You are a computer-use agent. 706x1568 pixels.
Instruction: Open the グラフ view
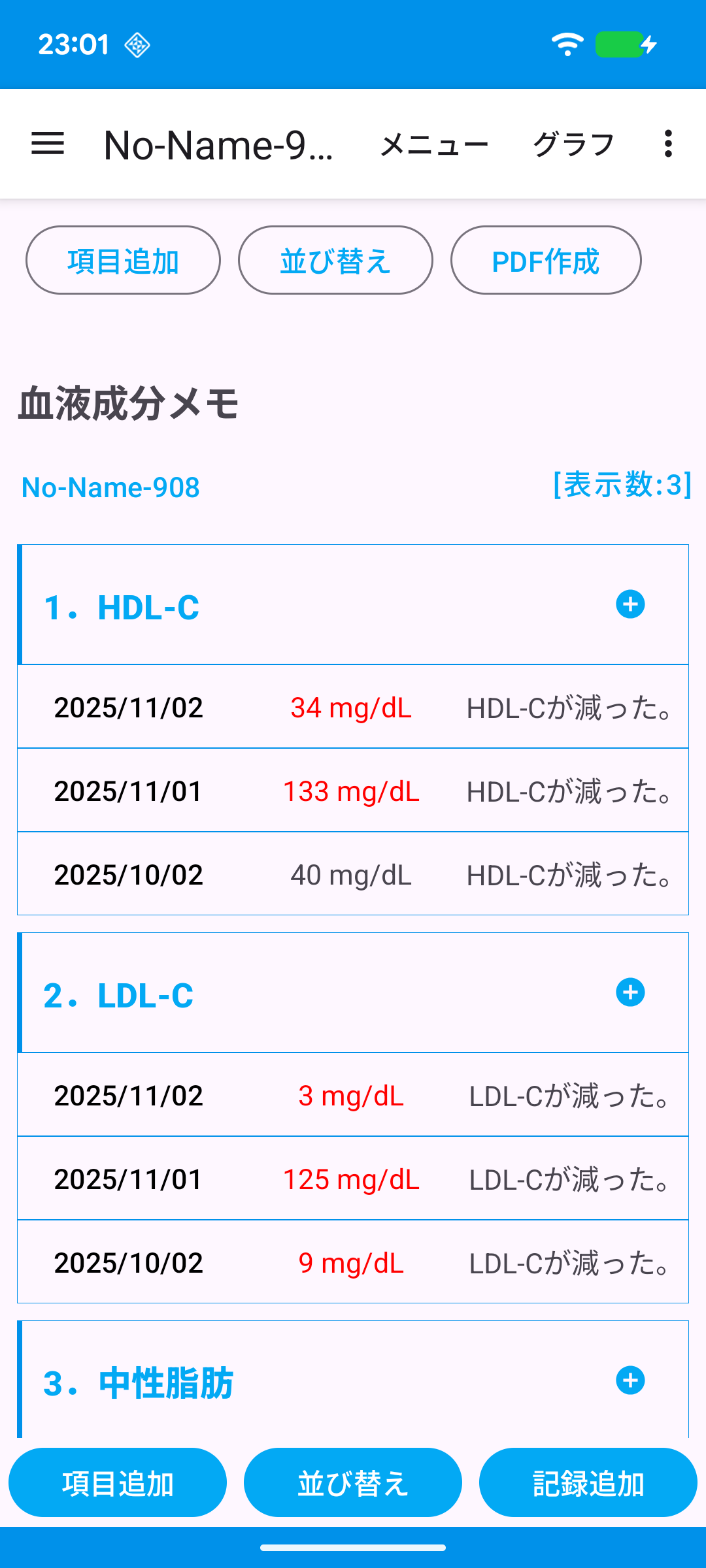coord(573,144)
